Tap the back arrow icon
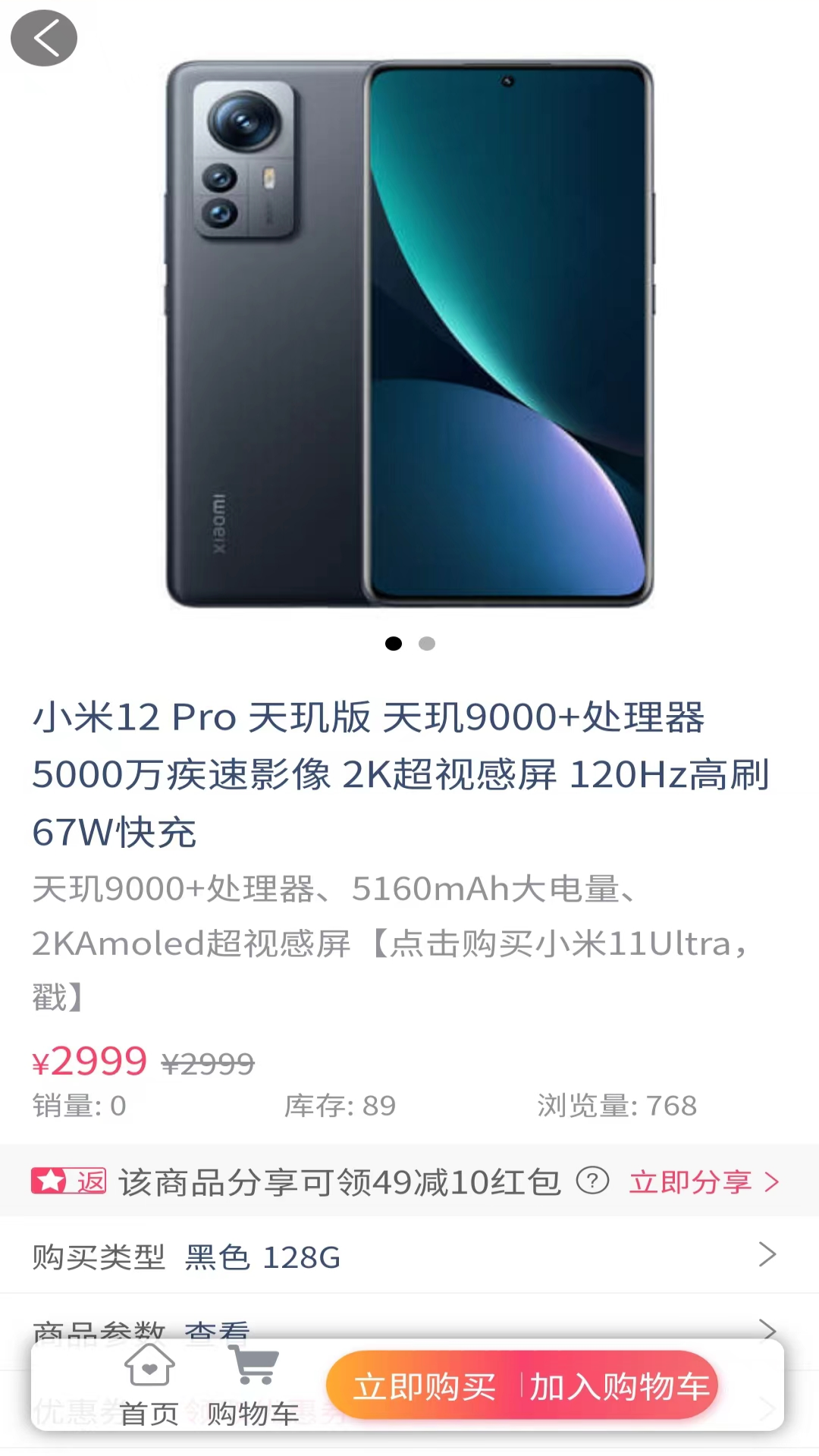Image resolution: width=819 pixels, height=1456 pixels. click(43, 37)
